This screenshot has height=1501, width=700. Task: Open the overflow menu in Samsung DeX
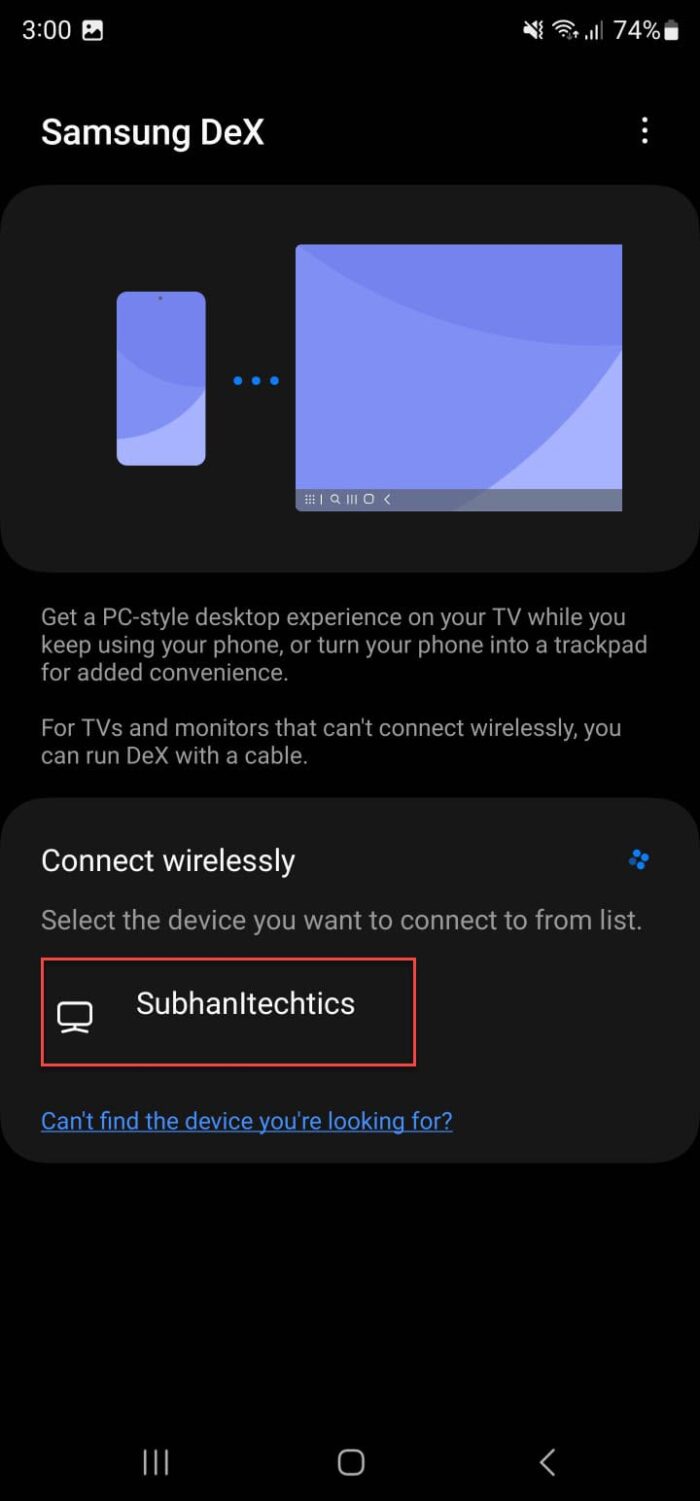click(645, 131)
